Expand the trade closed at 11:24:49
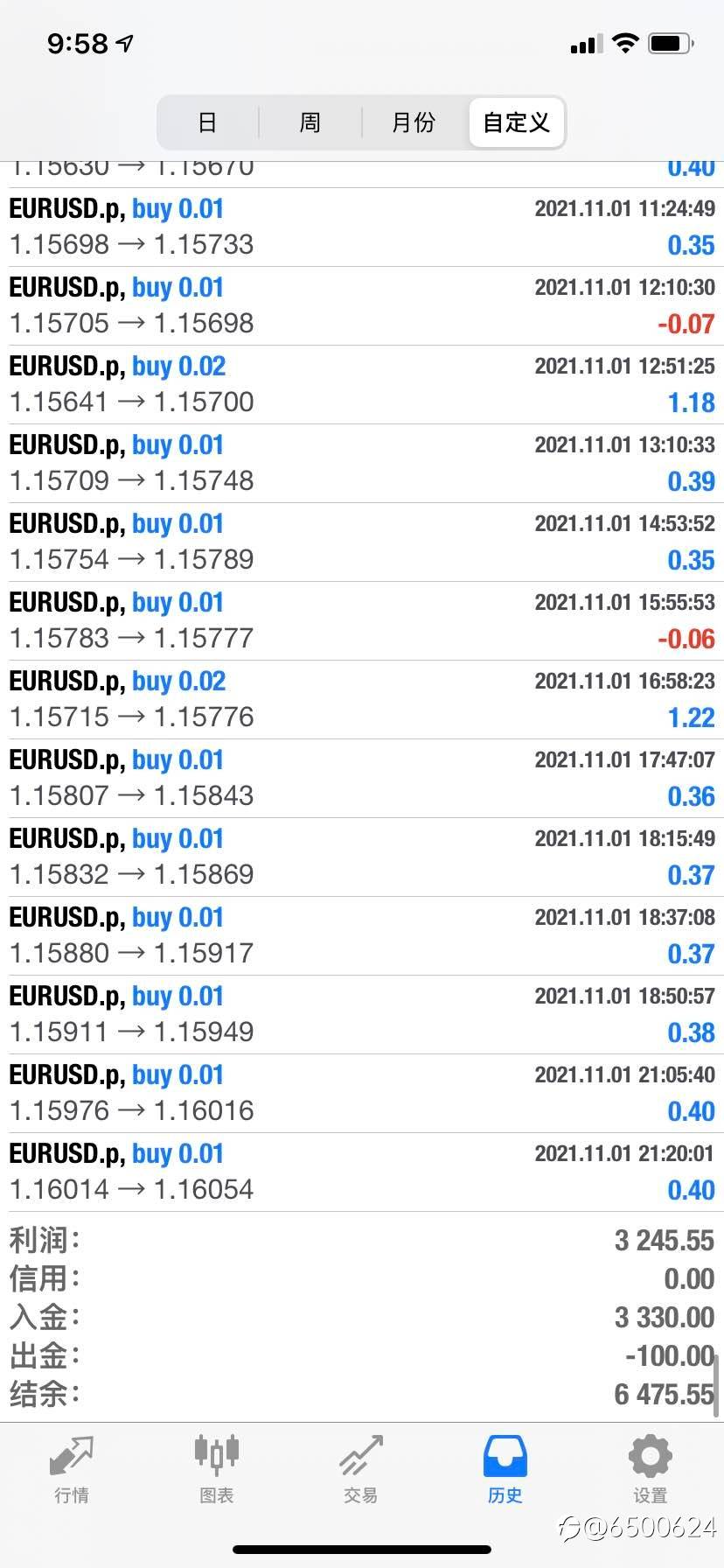724x1568 pixels. pyautogui.click(x=362, y=227)
